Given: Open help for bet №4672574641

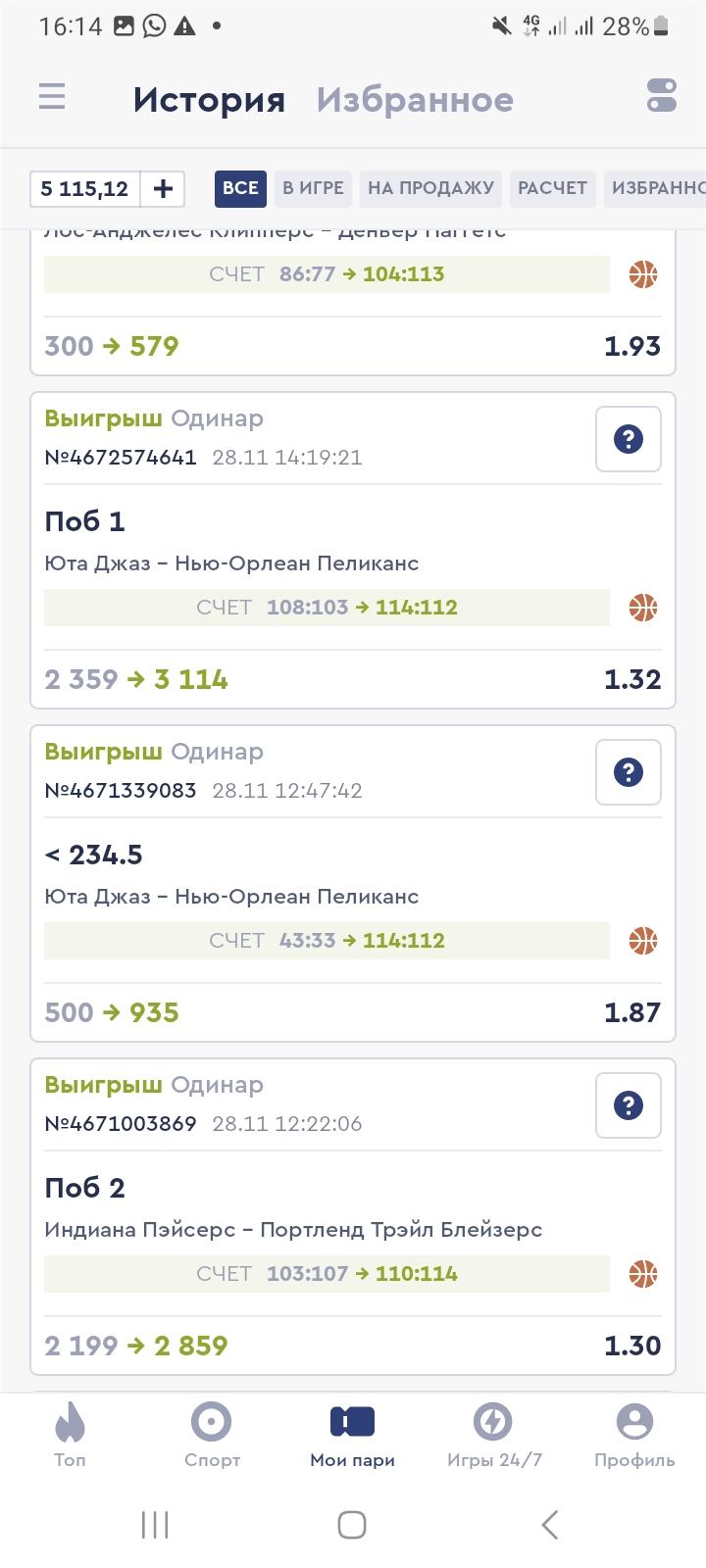Looking at the screenshot, I should 629,439.
